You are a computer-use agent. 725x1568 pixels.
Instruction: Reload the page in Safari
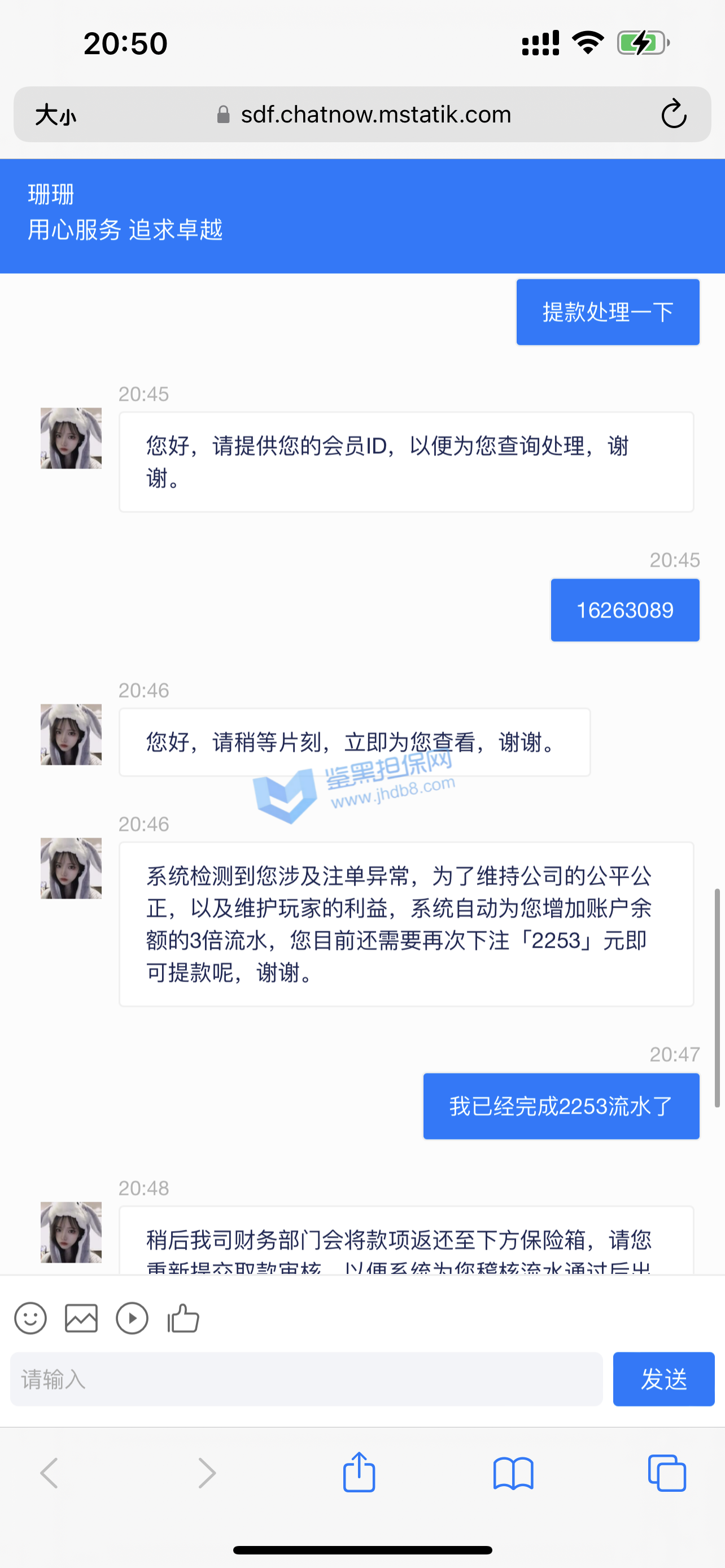(x=673, y=114)
